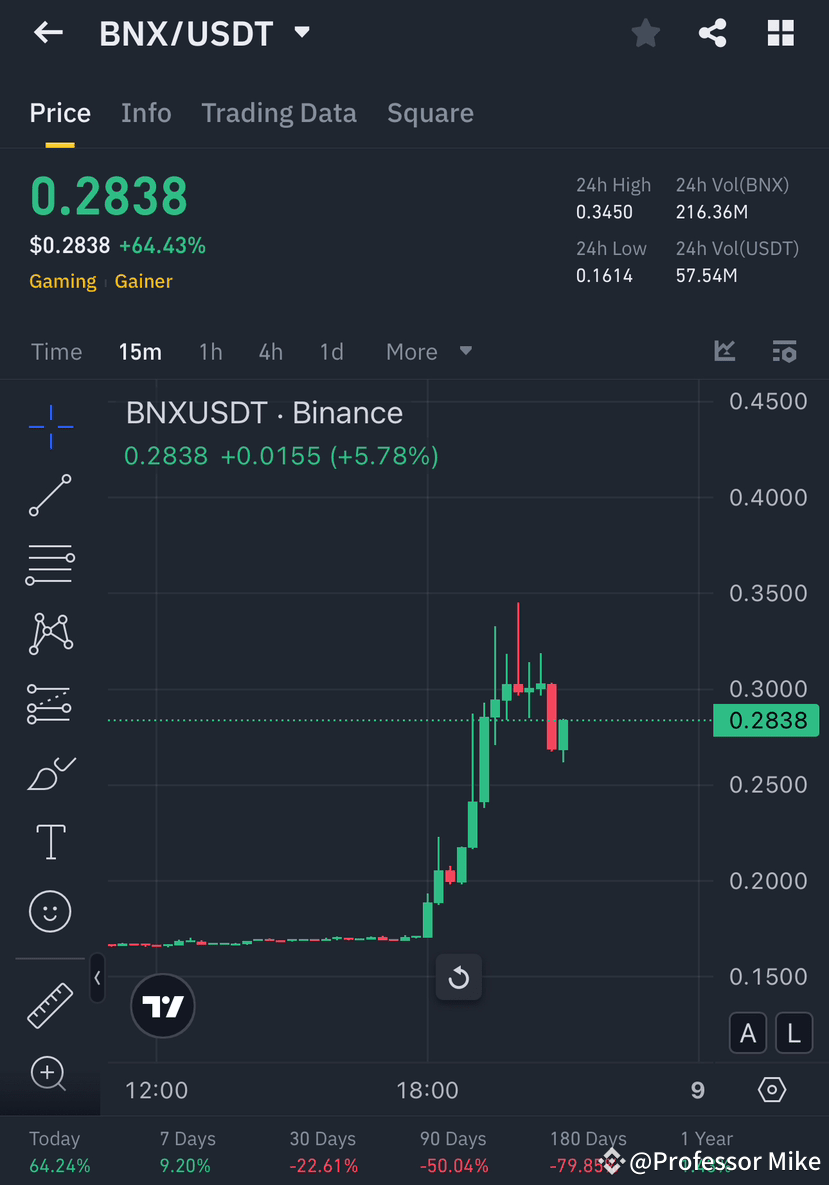Select the trend line drawing tool
The width and height of the screenshot is (829, 1185).
coord(50,495)
